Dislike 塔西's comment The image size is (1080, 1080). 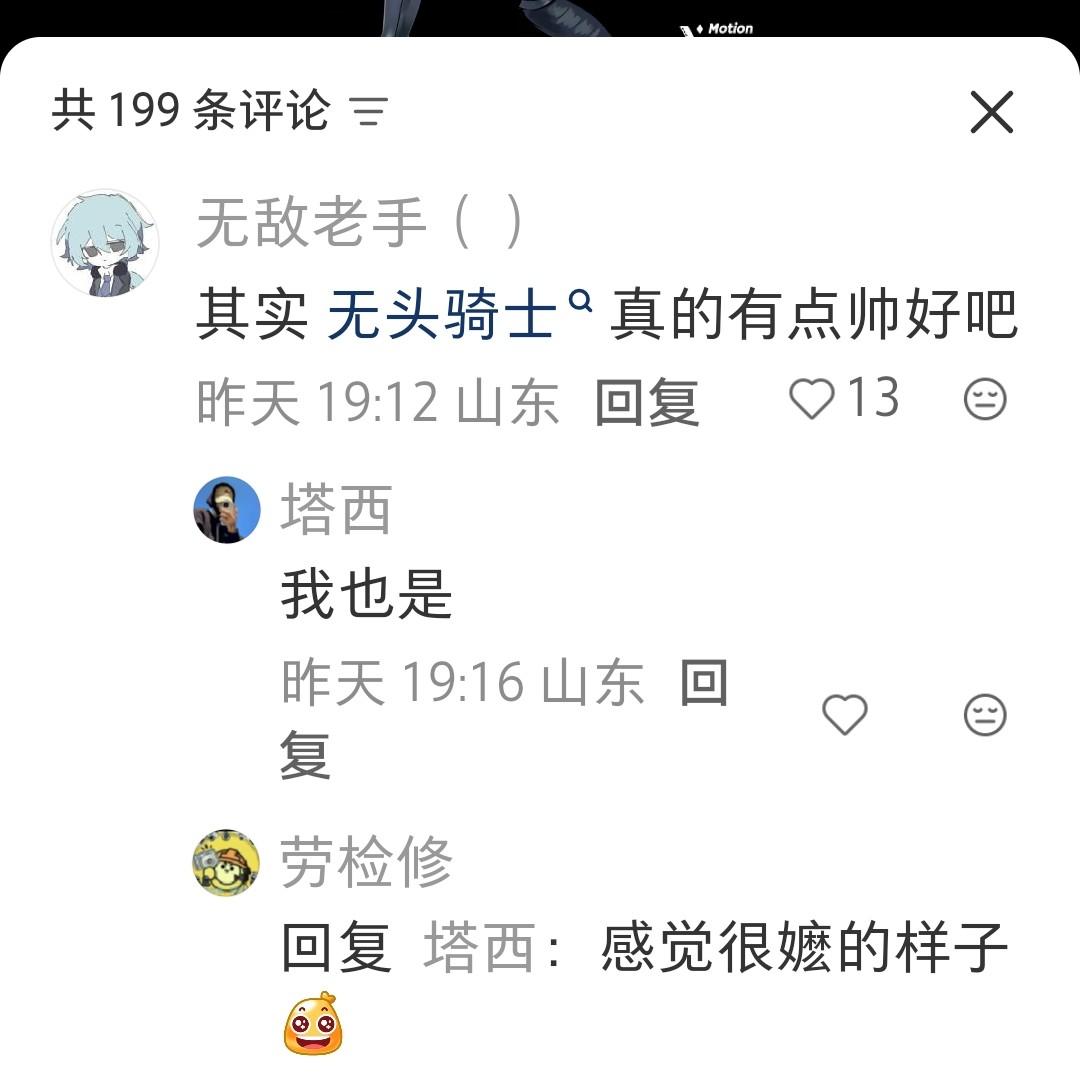[x=984, y=715]
